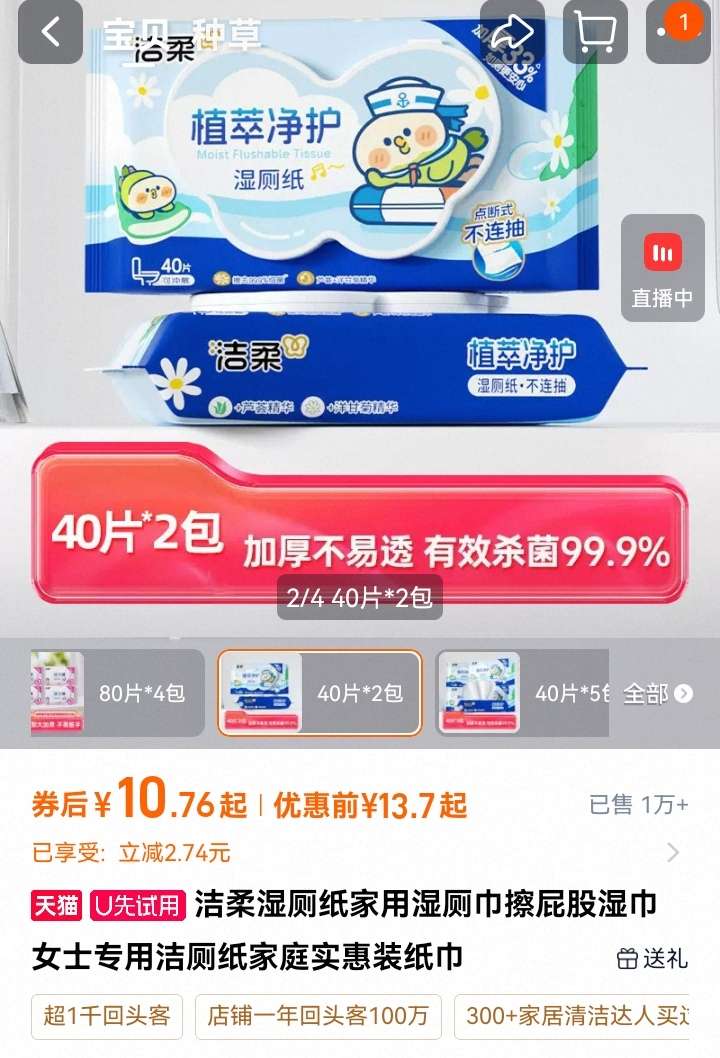
Task: Switch to the 宝贝 tab
Action: (131, 34)
